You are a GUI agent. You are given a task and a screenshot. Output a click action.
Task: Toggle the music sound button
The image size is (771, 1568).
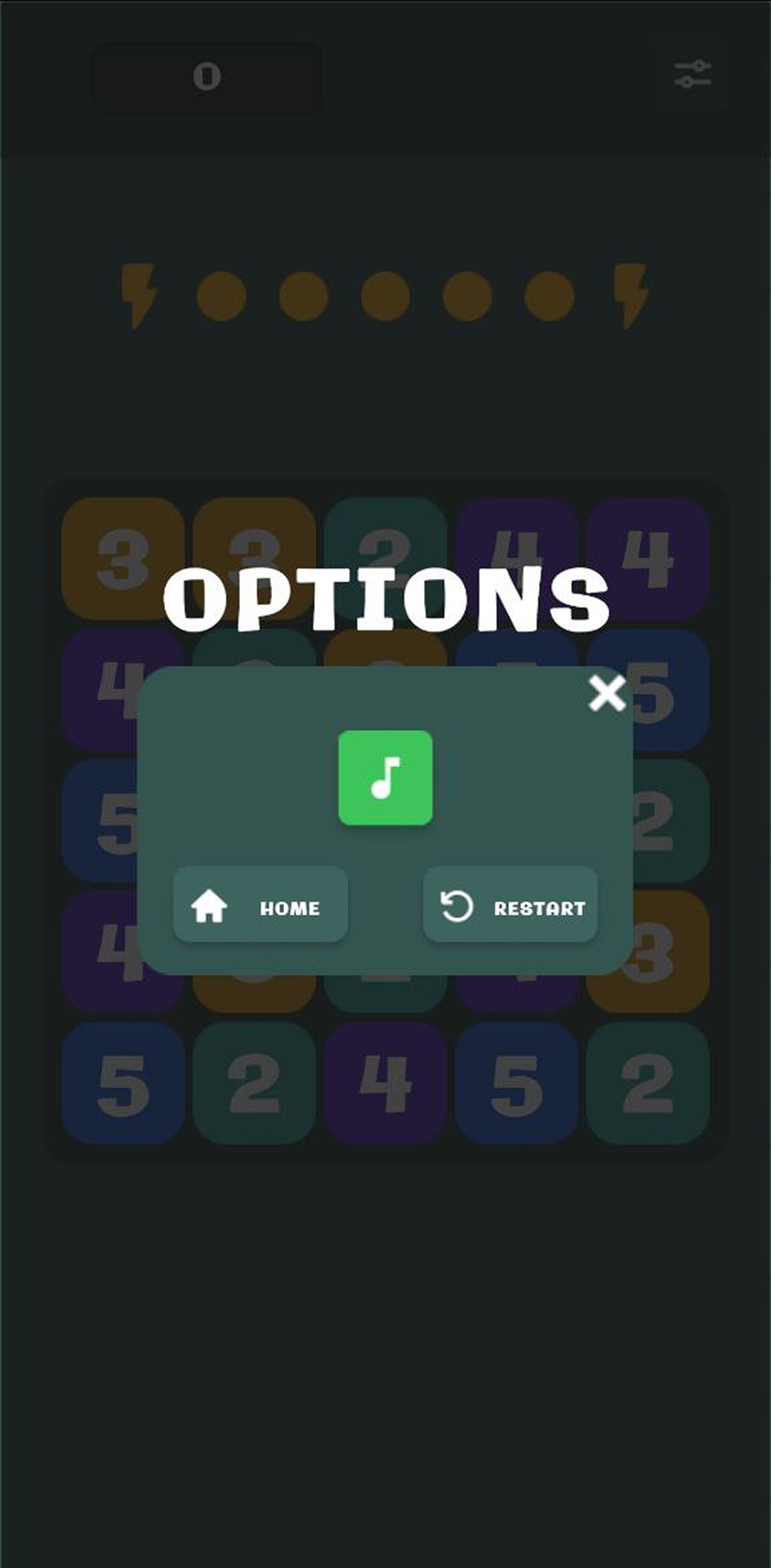tap(385, 777)
